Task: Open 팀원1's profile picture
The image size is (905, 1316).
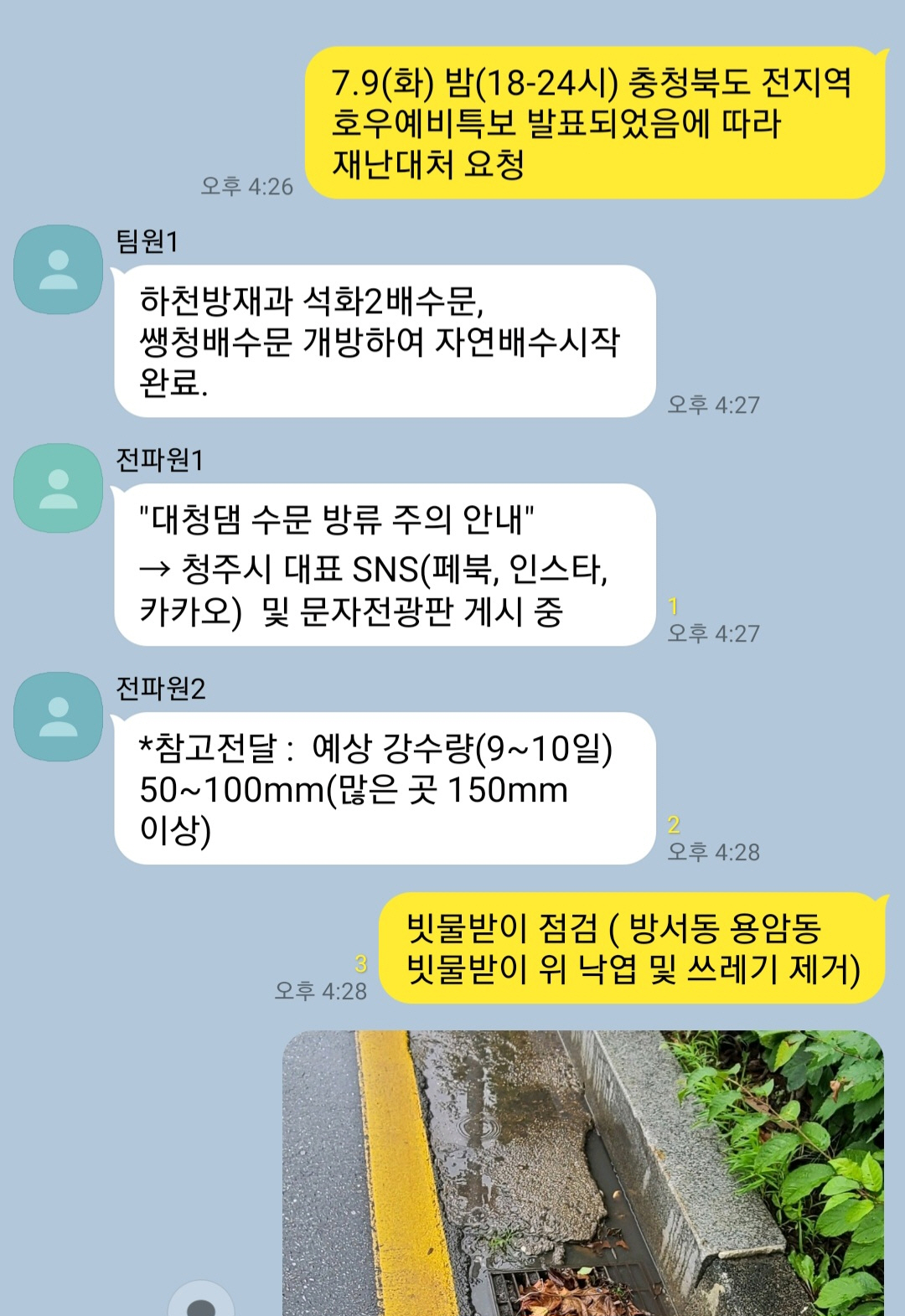Action: pos(58,270)
